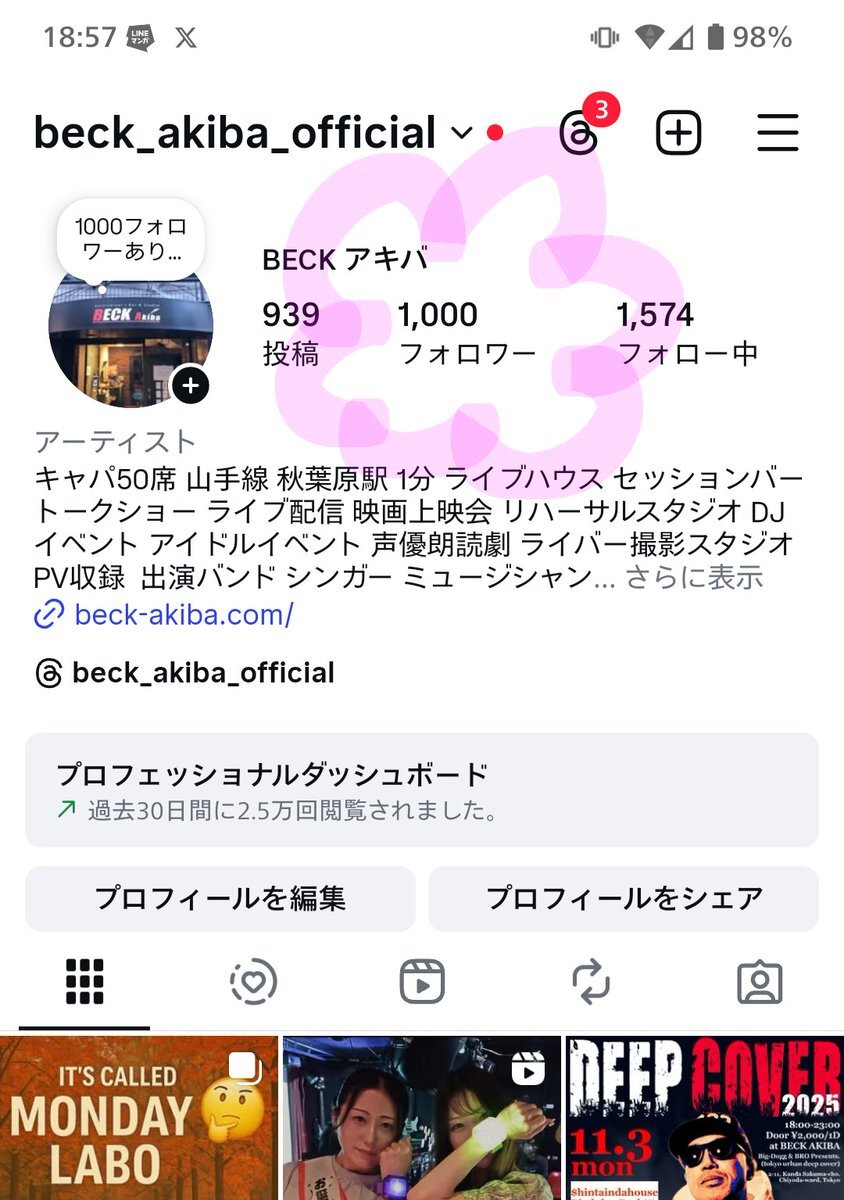The width and height of the screenshot is (844, 1200).
Task: Switch to the Reels tab
Action: (x=422, y=982)
